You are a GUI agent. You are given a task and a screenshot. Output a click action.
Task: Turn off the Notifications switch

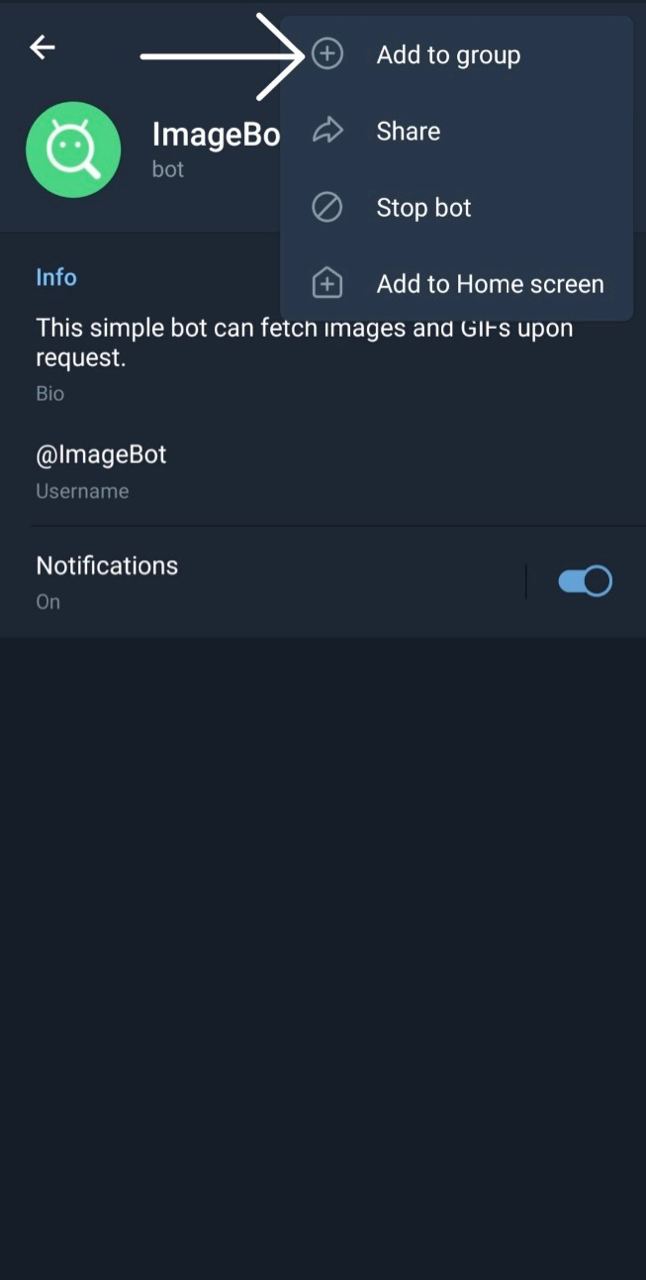pyautogui.click(x=585, y=581)
